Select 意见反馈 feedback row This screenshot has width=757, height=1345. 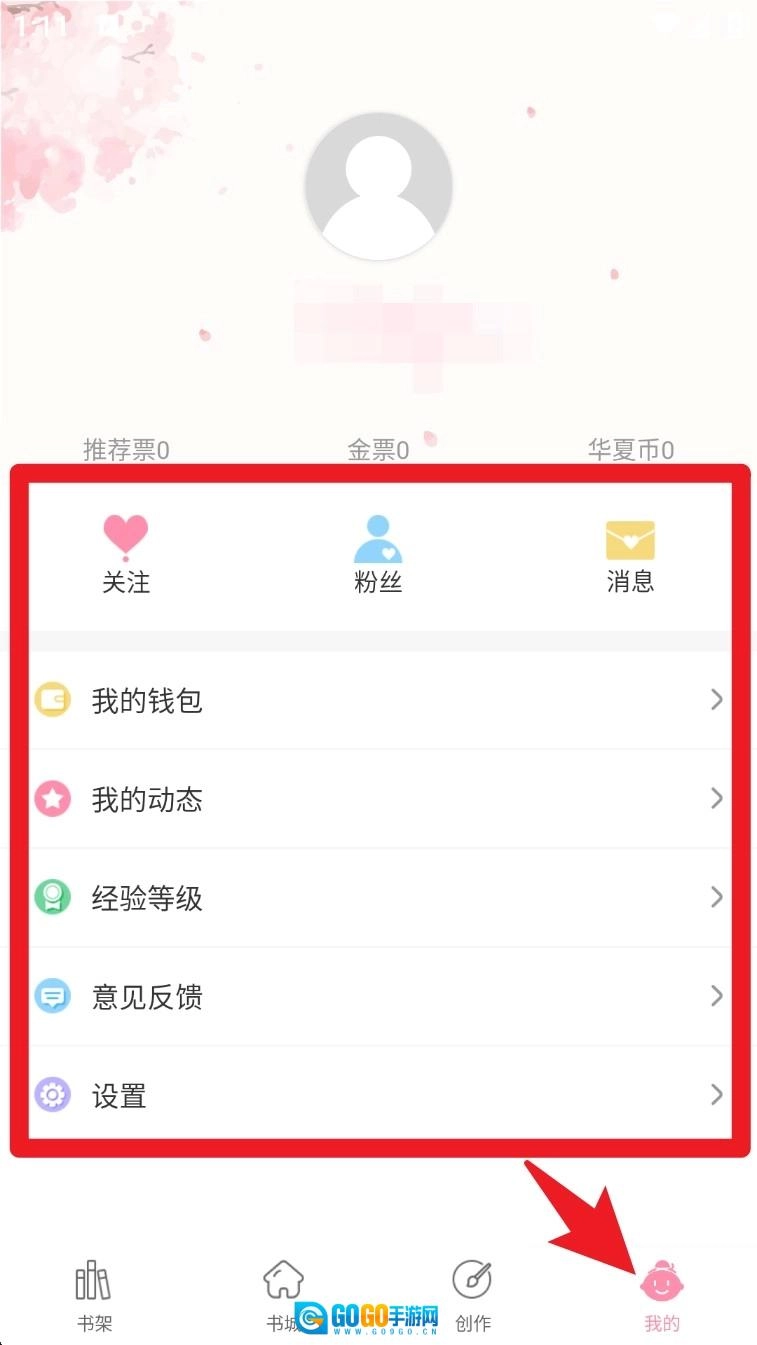coord(378,997)
